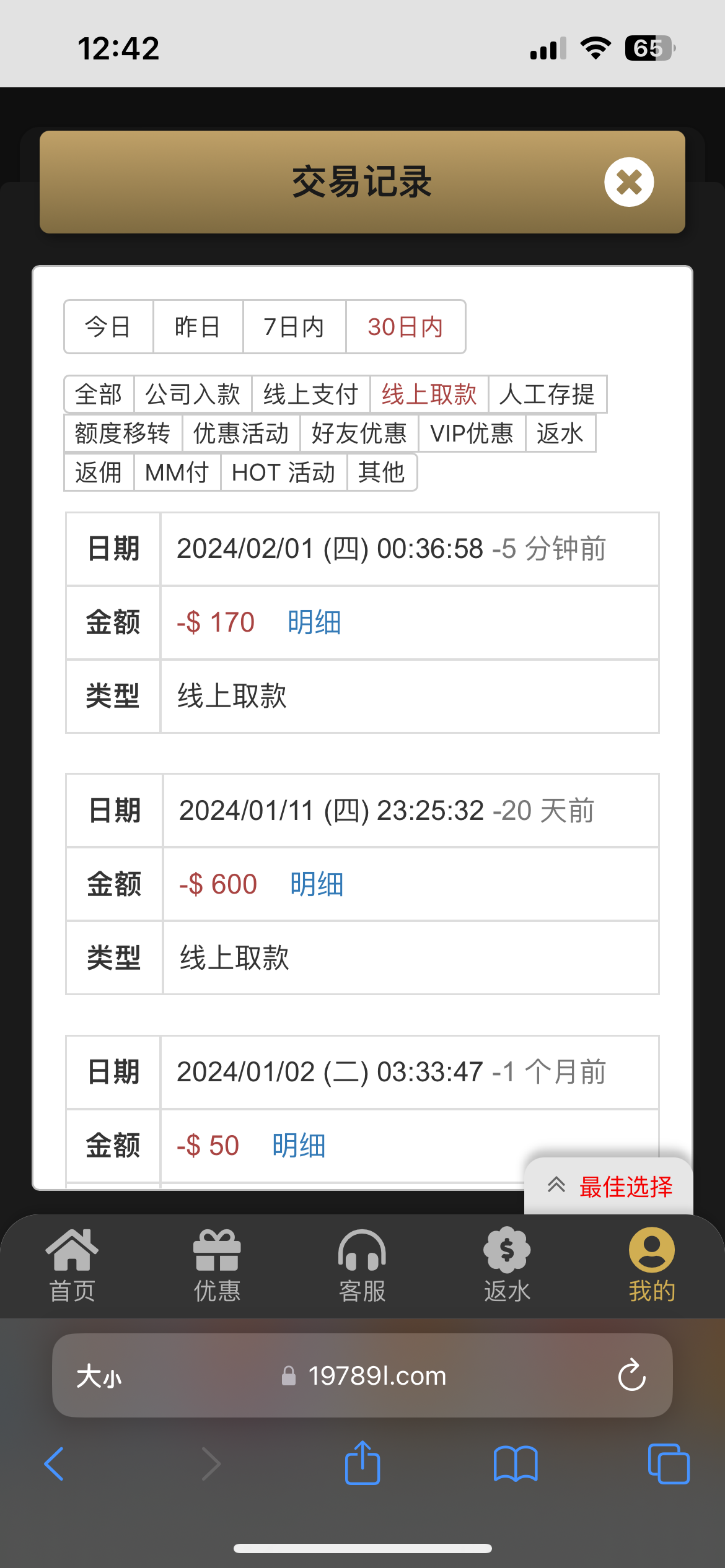725x1568 pixels.
Task: Switch to 昨日 records
Action: click(198, 327)
